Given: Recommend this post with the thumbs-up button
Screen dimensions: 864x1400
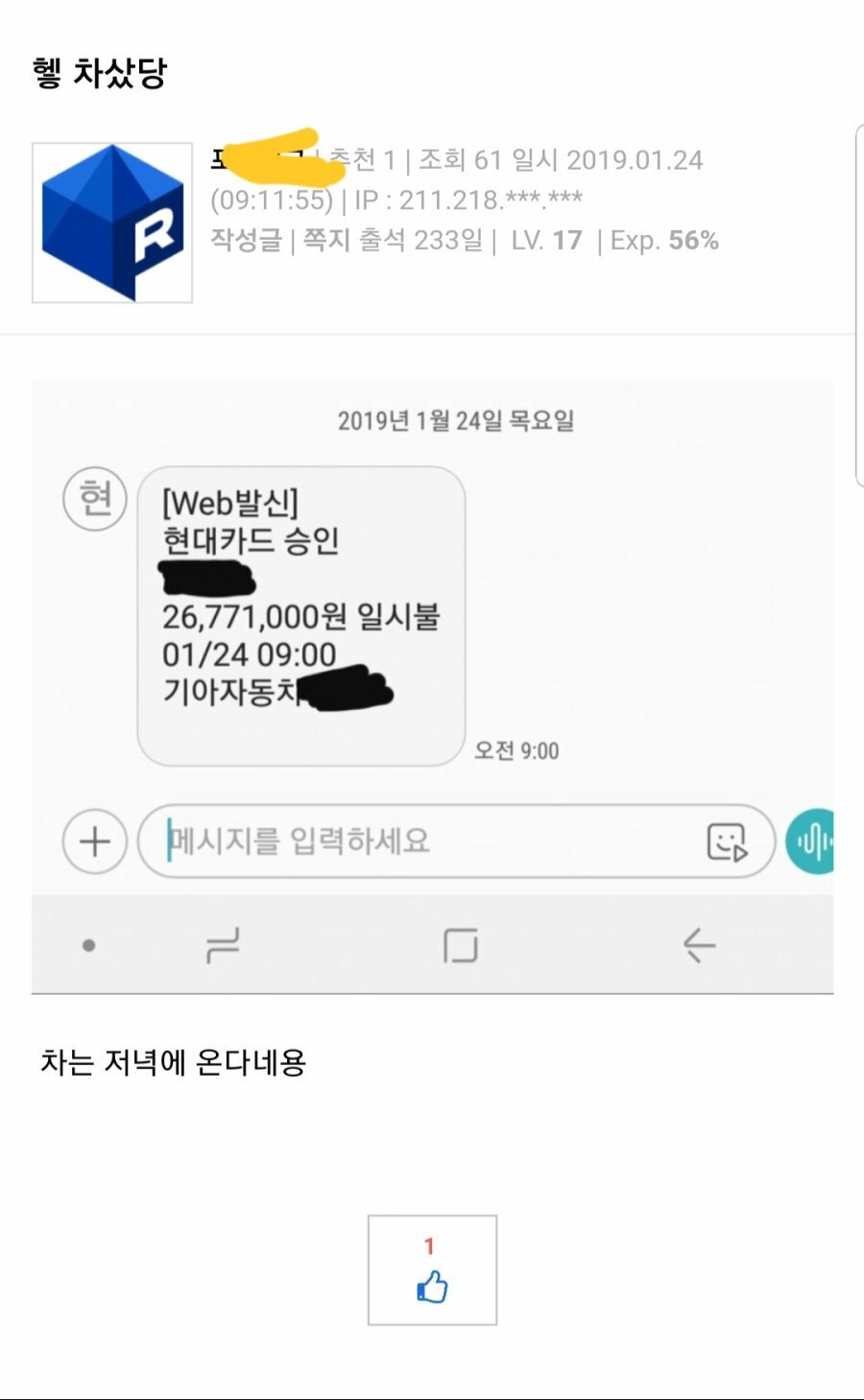Looking at the screenshot, I should pos(432,1270).
